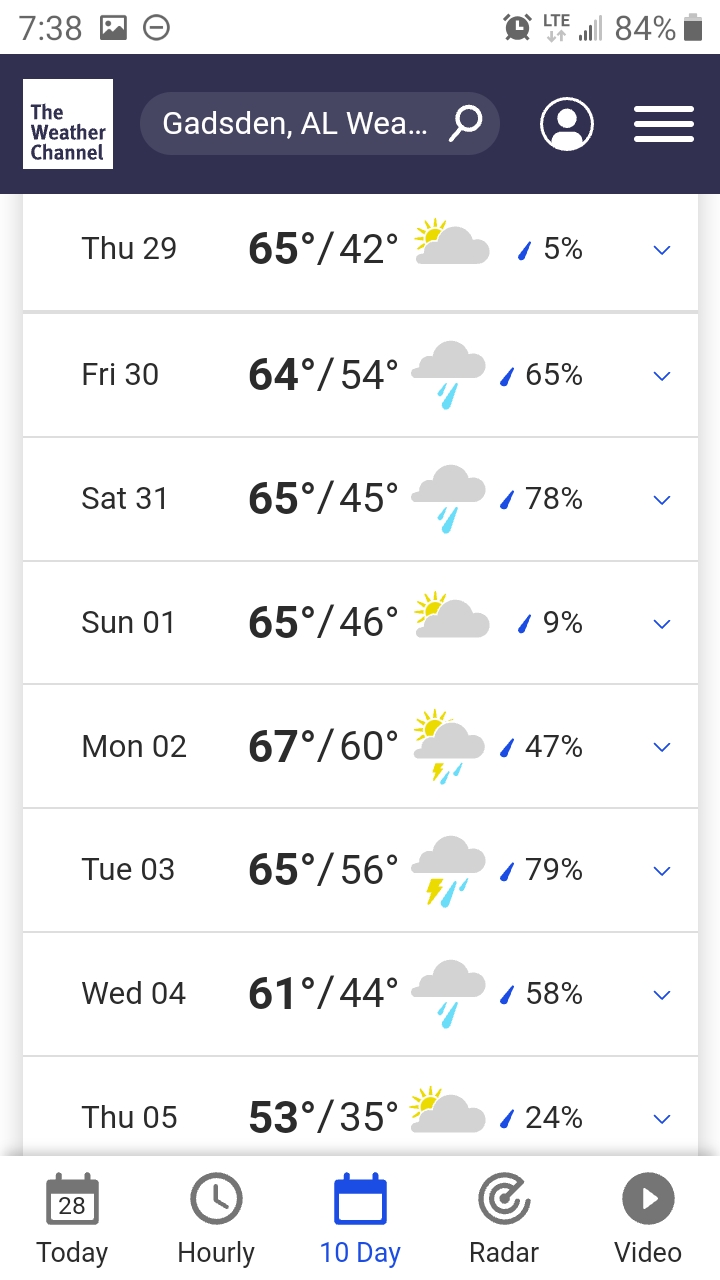The height and width of the screenshot is (1280, 720).
Task: Select the 10 Day tab
Action: point(360,1219)
